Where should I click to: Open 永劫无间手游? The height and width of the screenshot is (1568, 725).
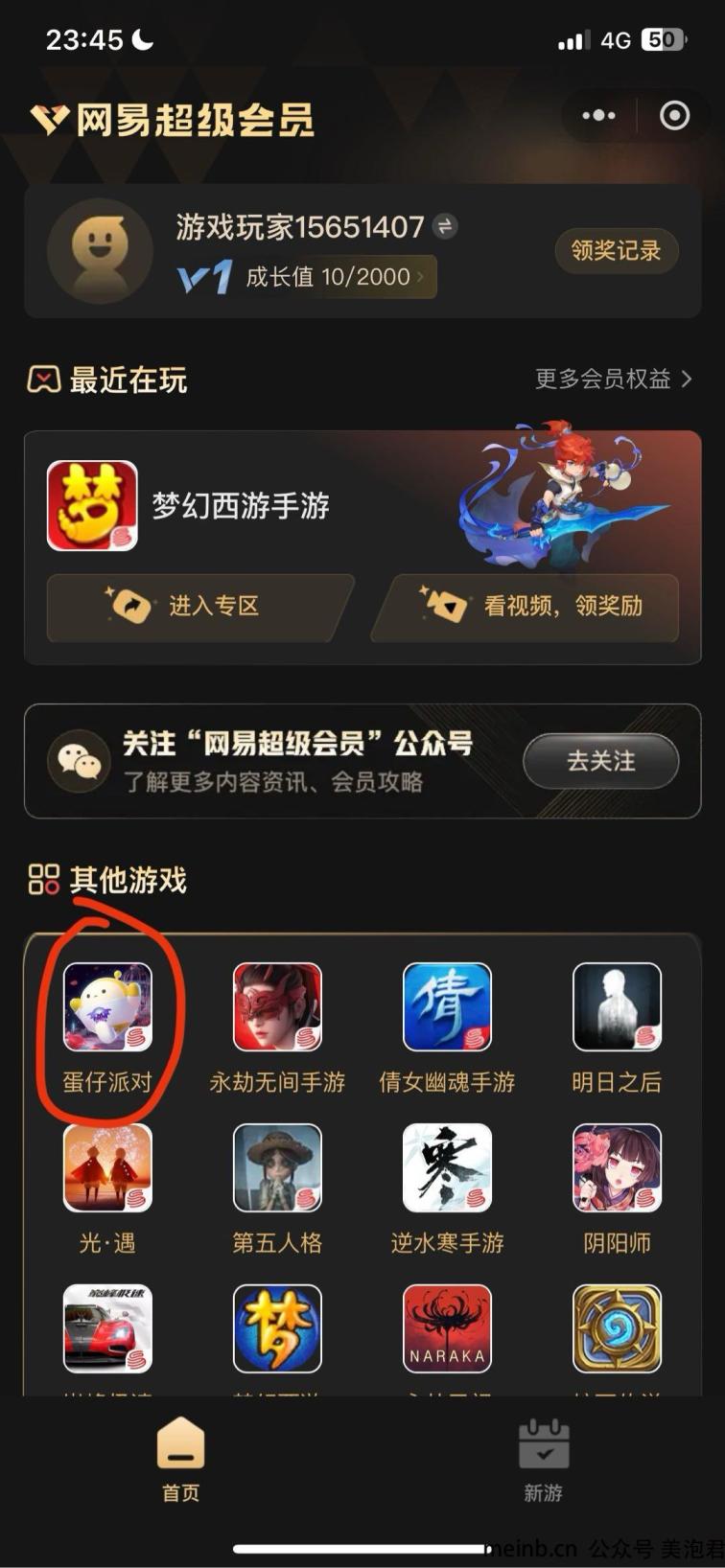(x=277, y=1008)
